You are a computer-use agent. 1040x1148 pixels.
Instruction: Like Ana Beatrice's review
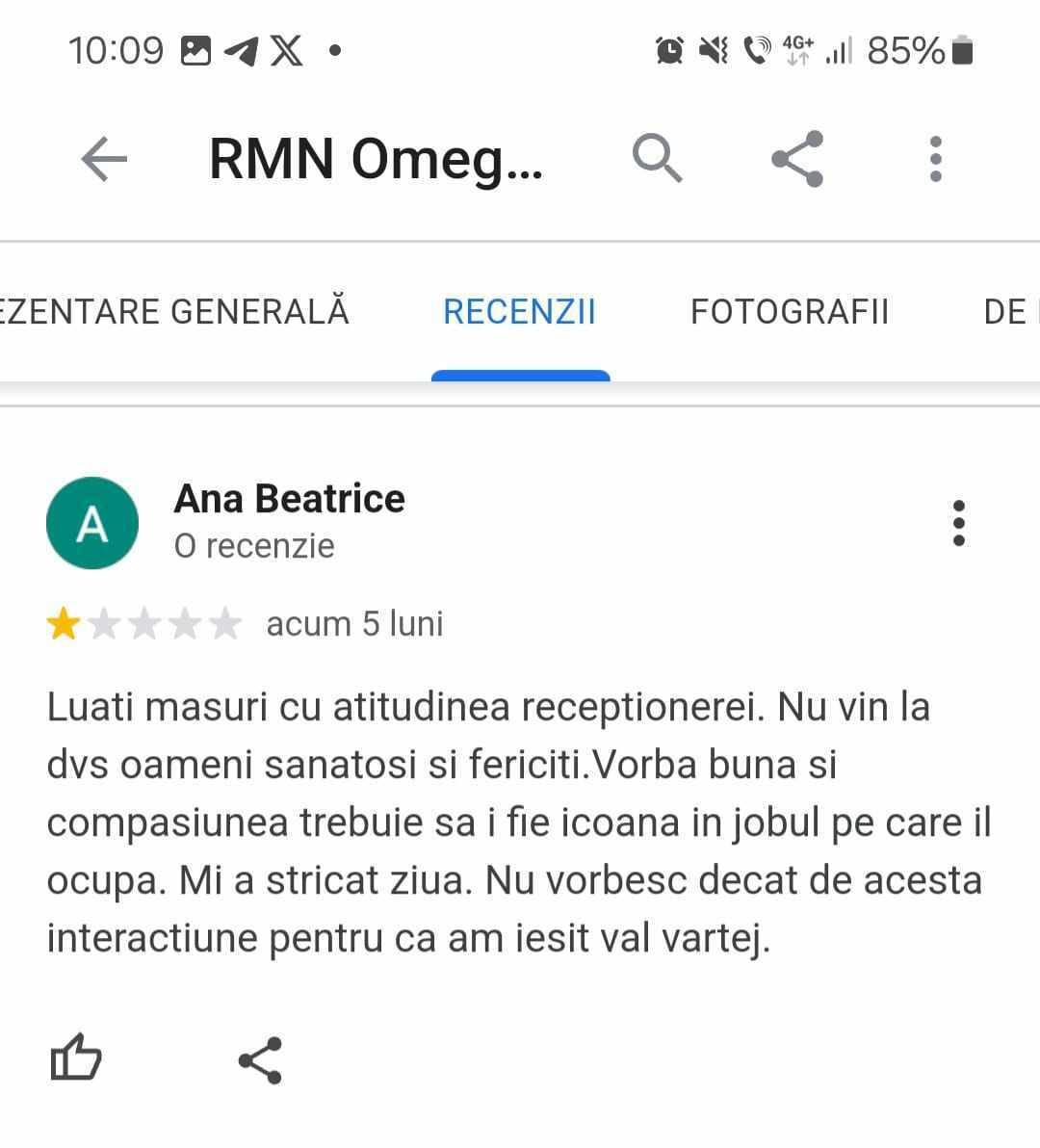click(75, 1059)
